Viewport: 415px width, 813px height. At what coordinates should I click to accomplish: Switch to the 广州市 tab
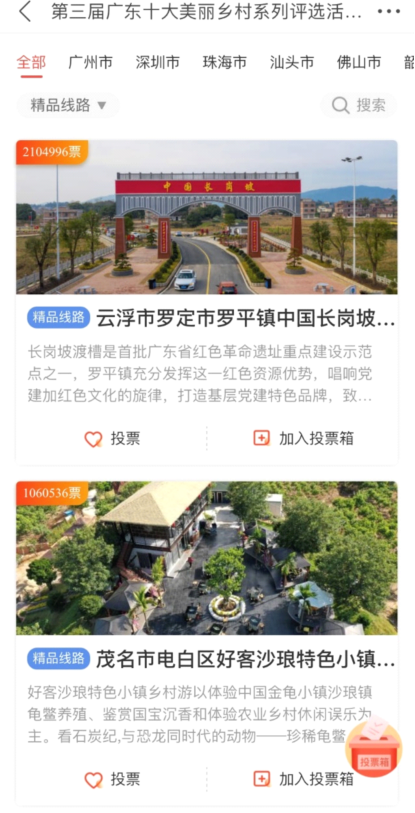point(91,63)
